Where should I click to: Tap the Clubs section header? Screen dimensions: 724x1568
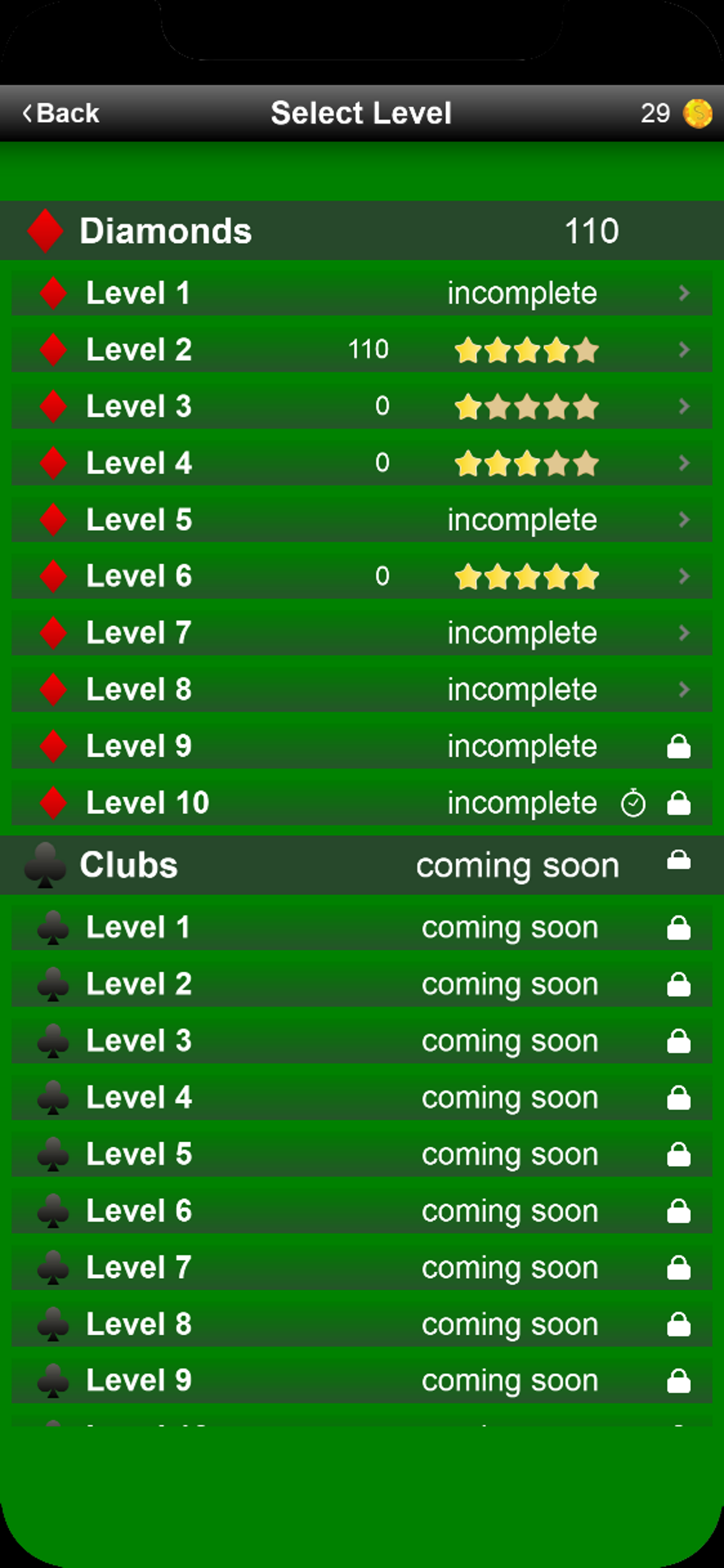coord(362,865)
